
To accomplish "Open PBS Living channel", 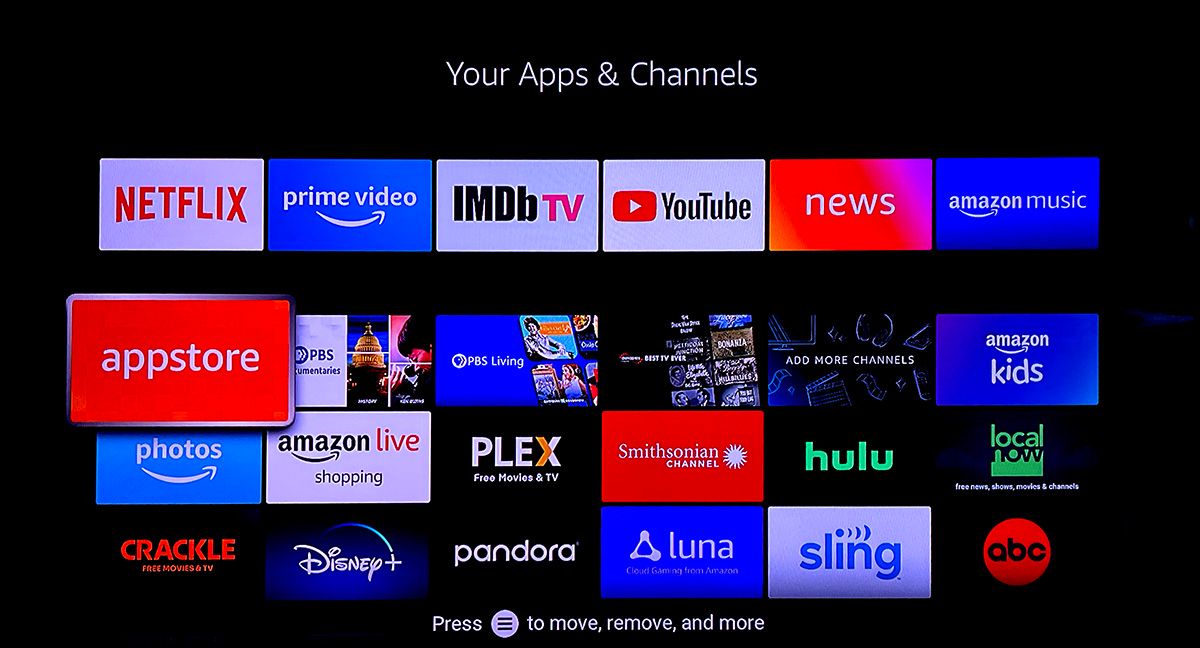I will pyautogui.click(x=516, y=360).
